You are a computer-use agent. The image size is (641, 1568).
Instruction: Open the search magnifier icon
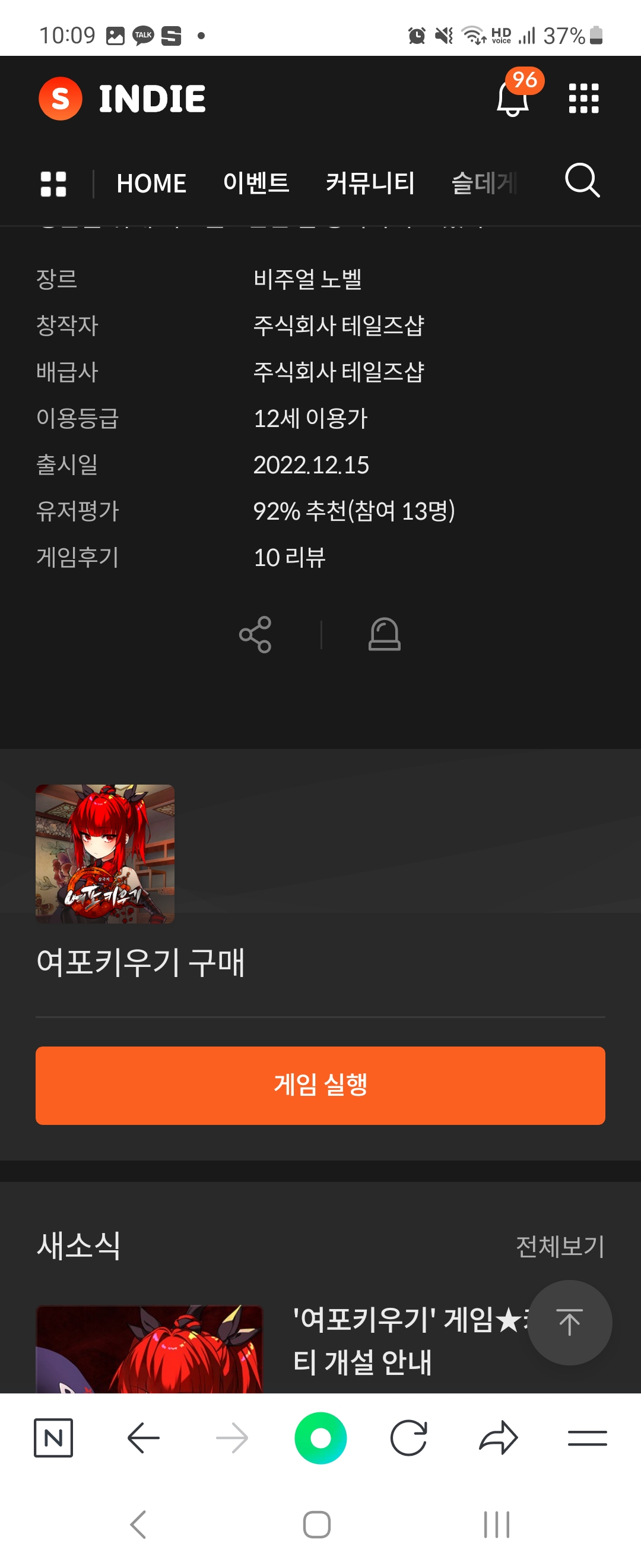[582, 181]
